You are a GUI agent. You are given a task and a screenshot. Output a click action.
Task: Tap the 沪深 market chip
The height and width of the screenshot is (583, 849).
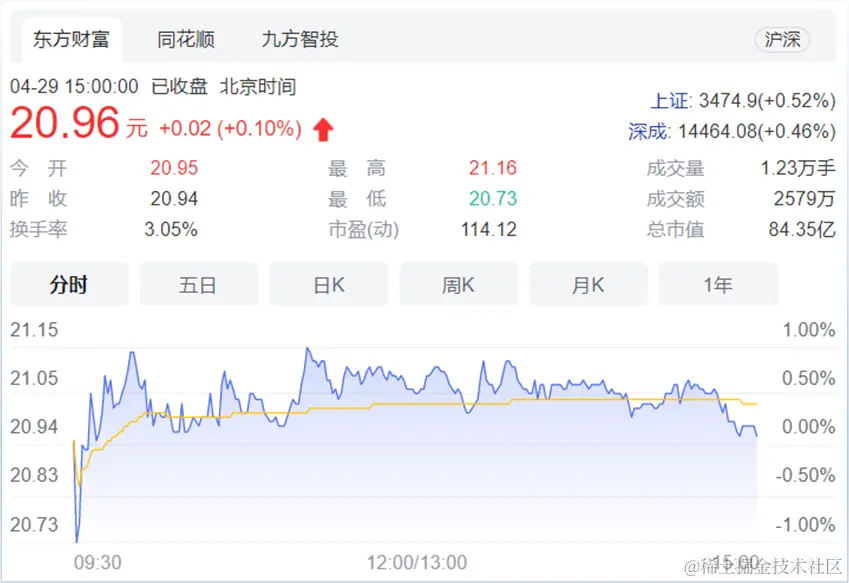coord(782,40)
